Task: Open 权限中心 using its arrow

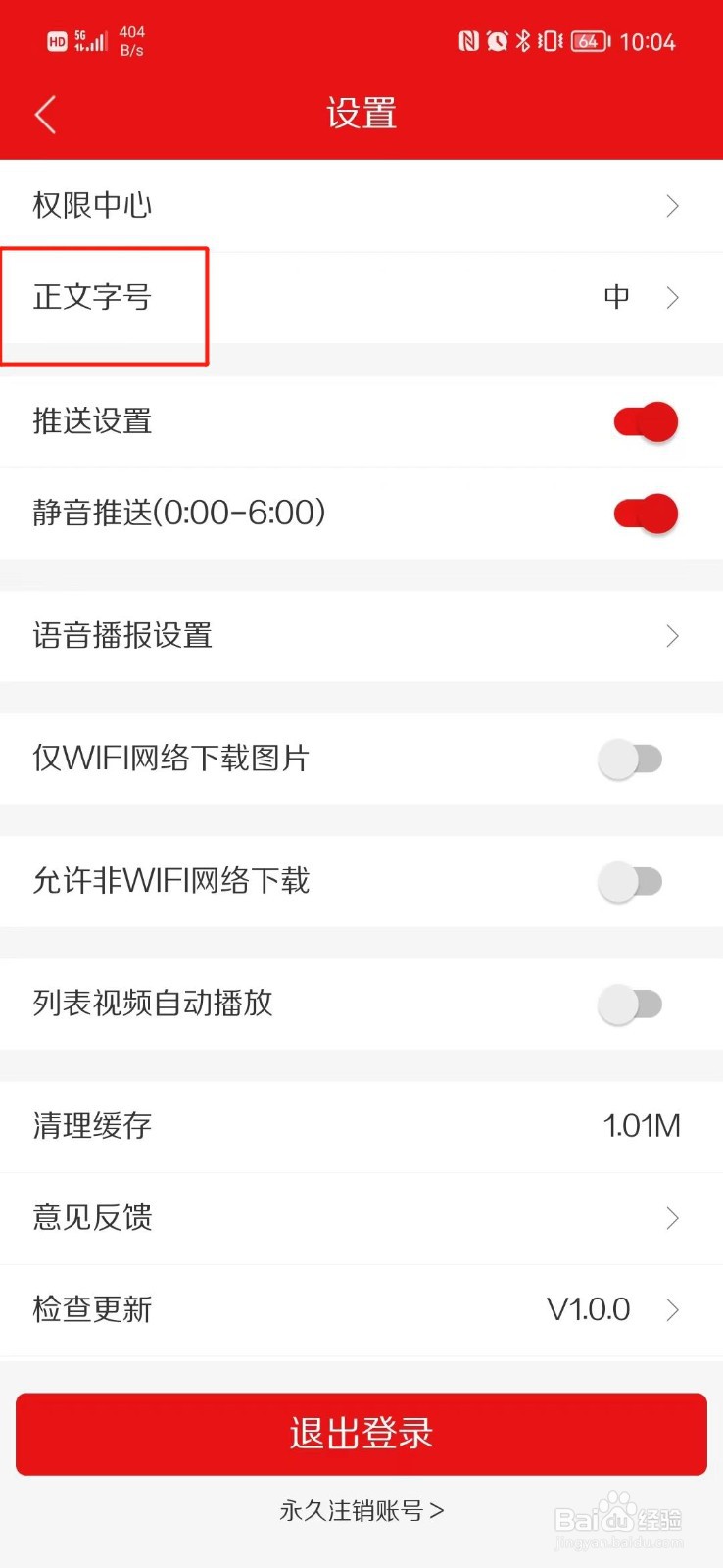Action: (x=671, y=206)
